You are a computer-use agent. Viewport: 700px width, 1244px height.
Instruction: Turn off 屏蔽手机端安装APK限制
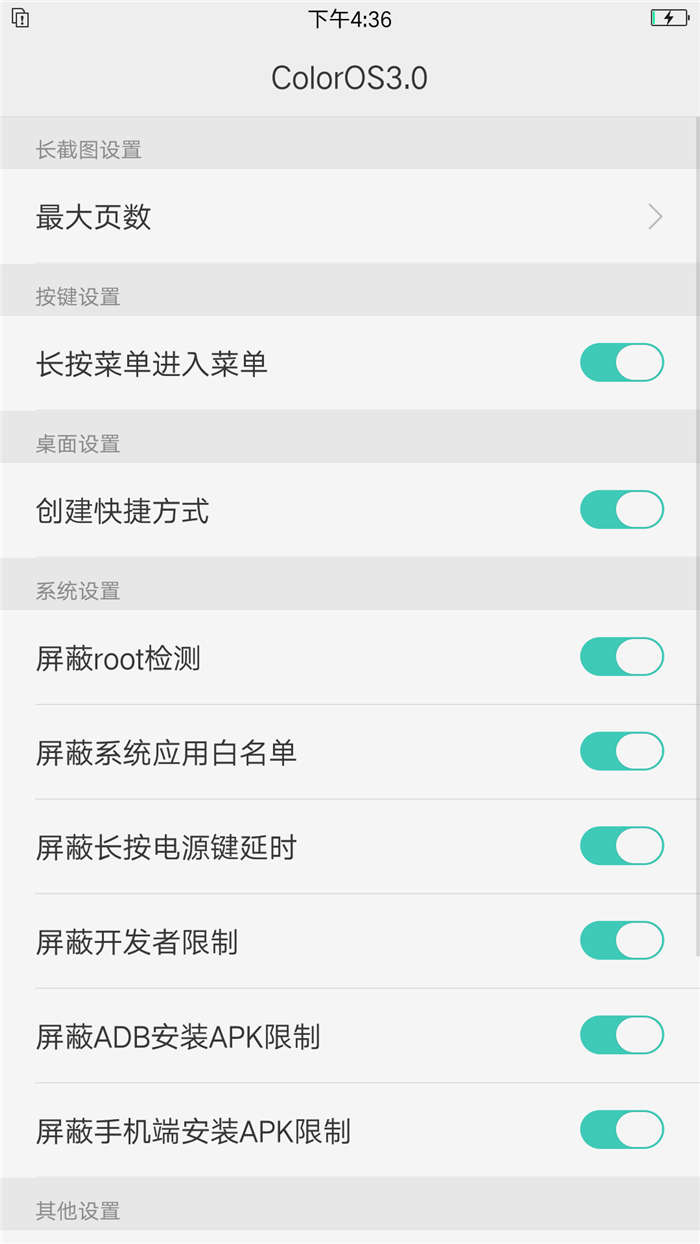coord(621,1130)
